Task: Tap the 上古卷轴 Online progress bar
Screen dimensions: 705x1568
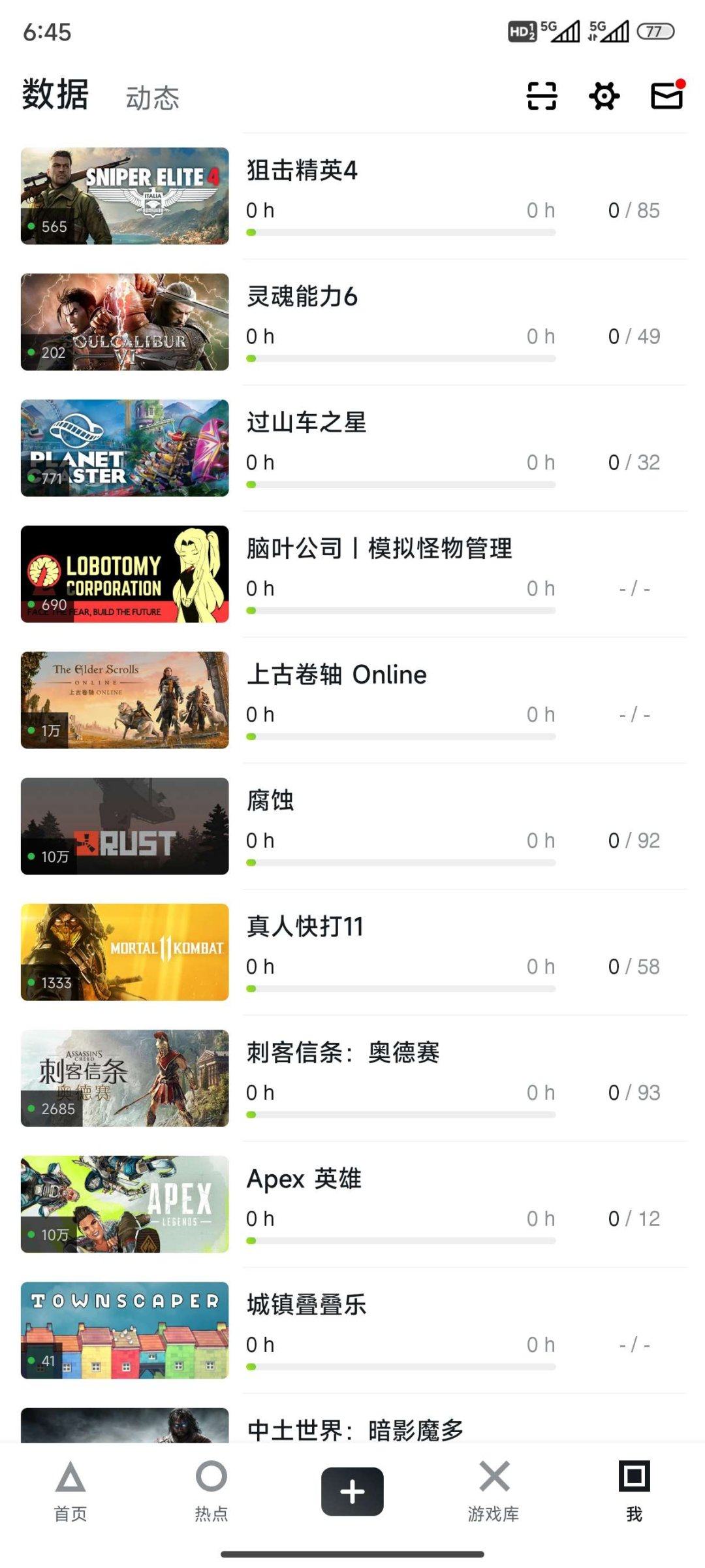Action: point(400,738)
